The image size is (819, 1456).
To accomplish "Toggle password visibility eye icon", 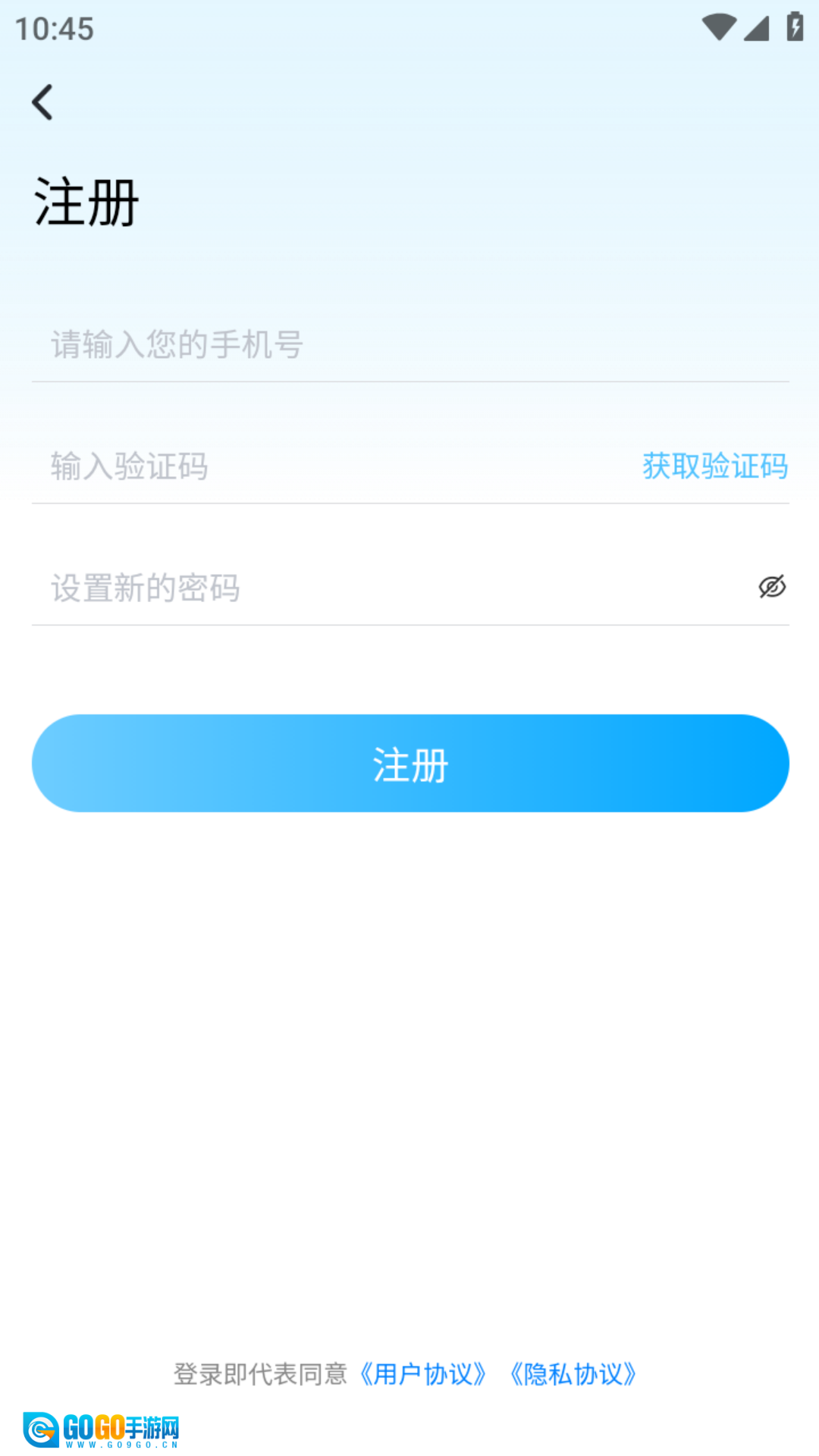I will (772, 587).
